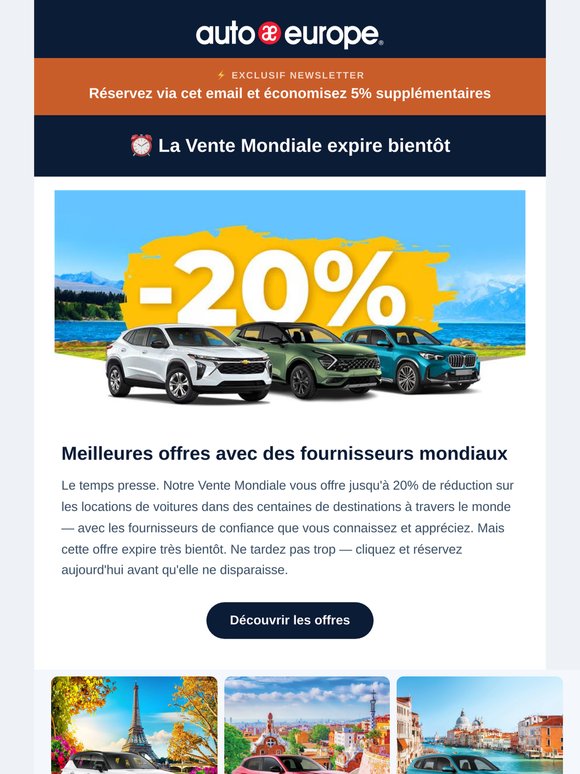Image resolution: width=580 pixels, height=774 pixels.
Task: Open the Eiffel Tower destination card
Action: point(134,725)
